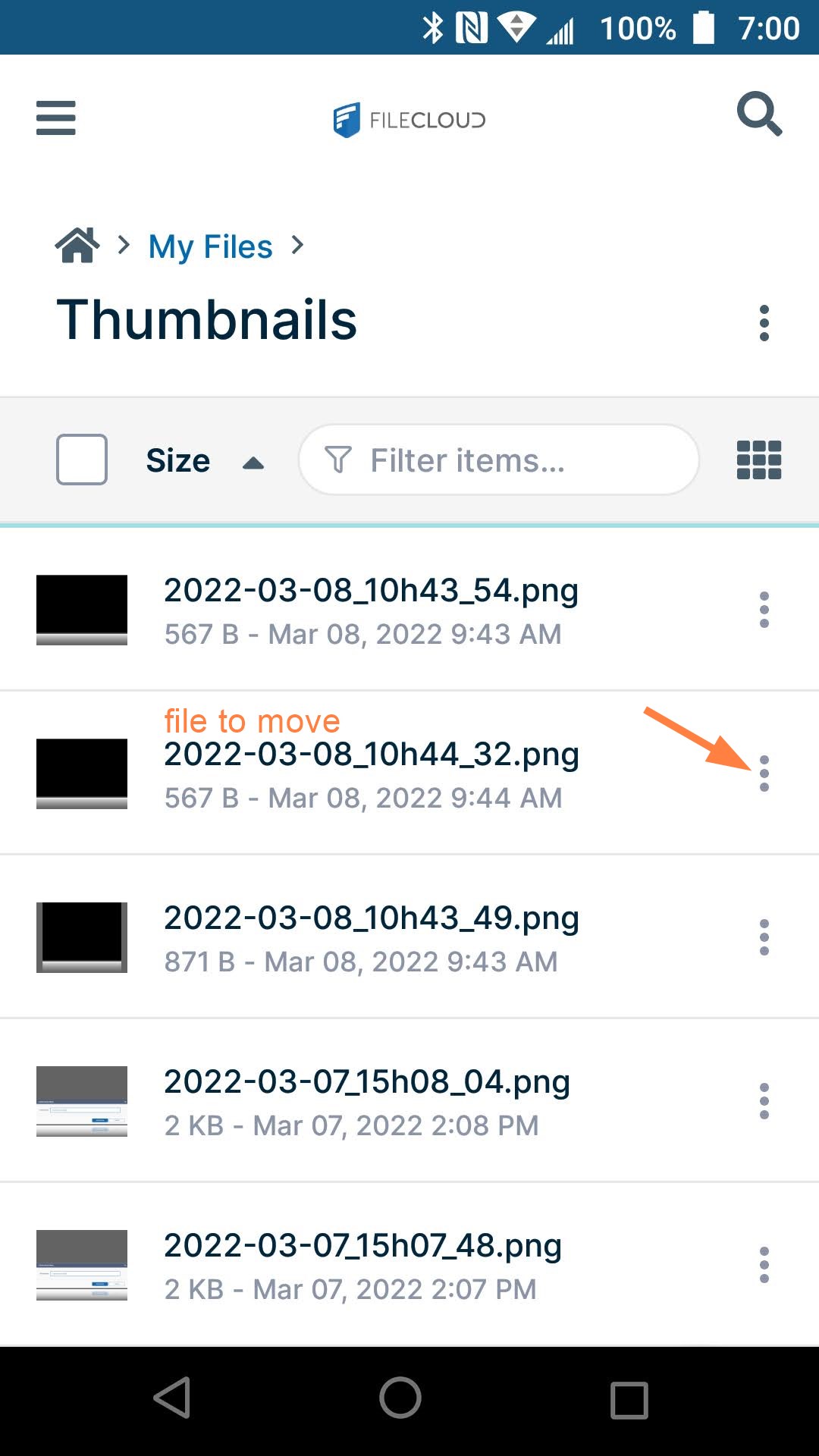
Task: Go back using system back button
Action: coord(172,1398)
